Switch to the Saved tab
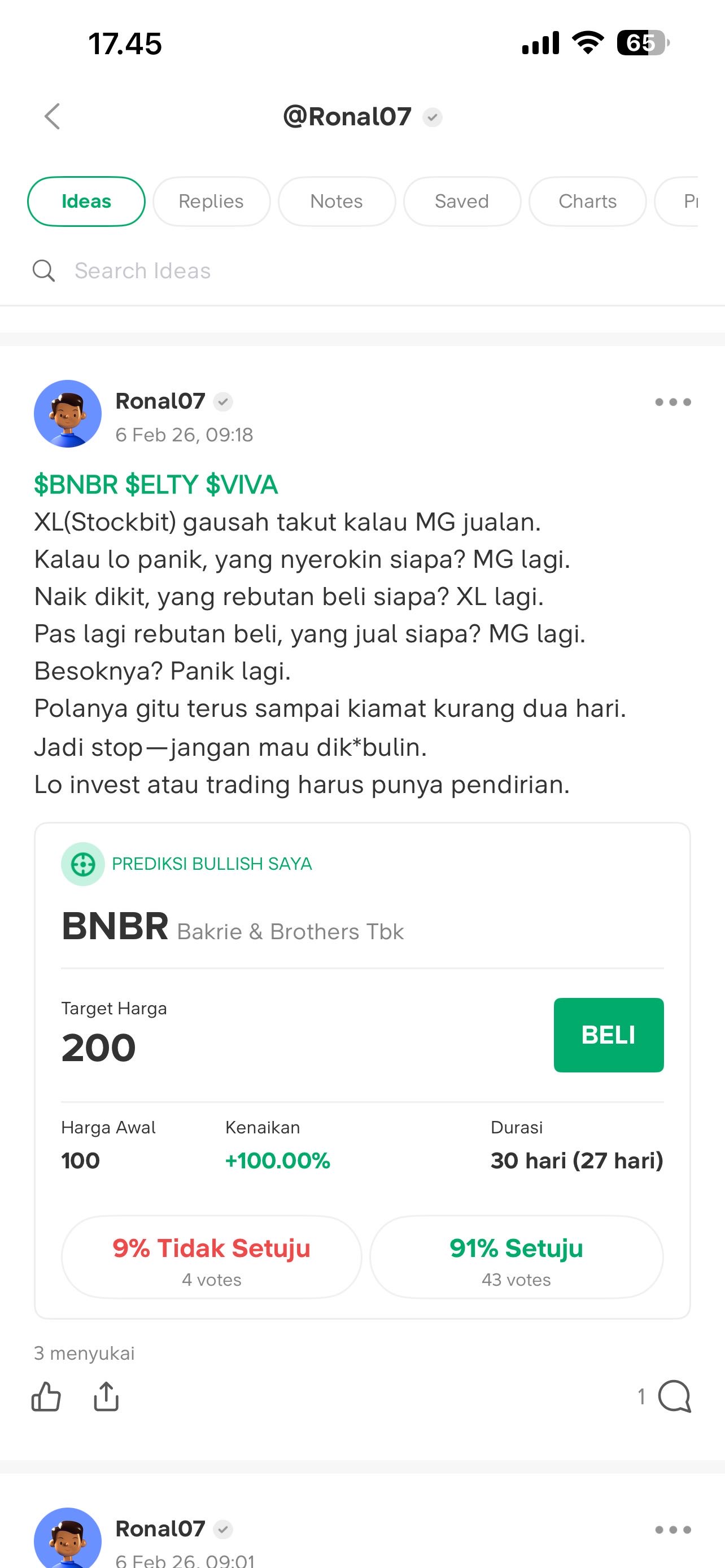 462,202
